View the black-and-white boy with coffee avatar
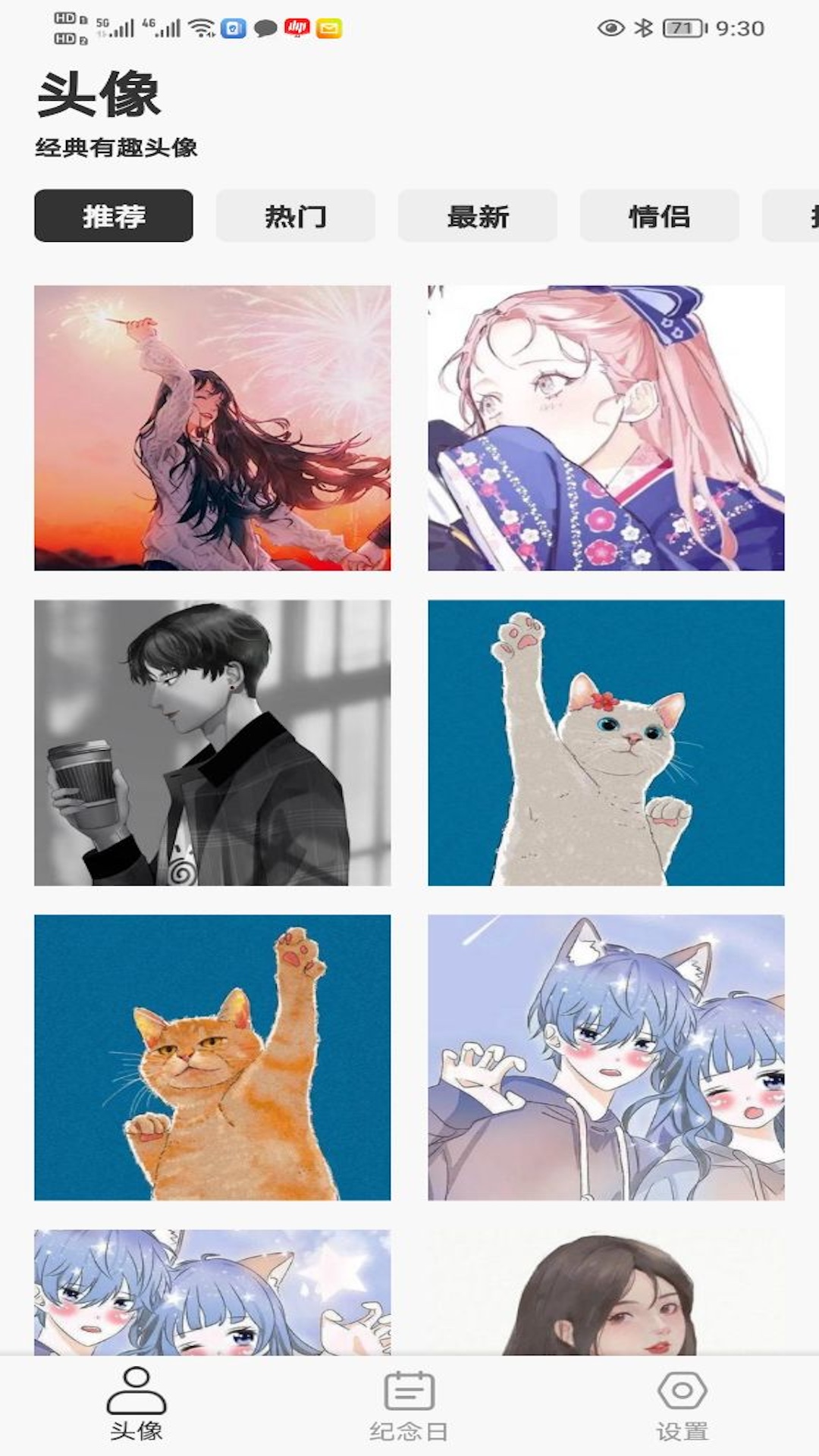The width and height of the screenshot is (819, 1456). (212, 742)
